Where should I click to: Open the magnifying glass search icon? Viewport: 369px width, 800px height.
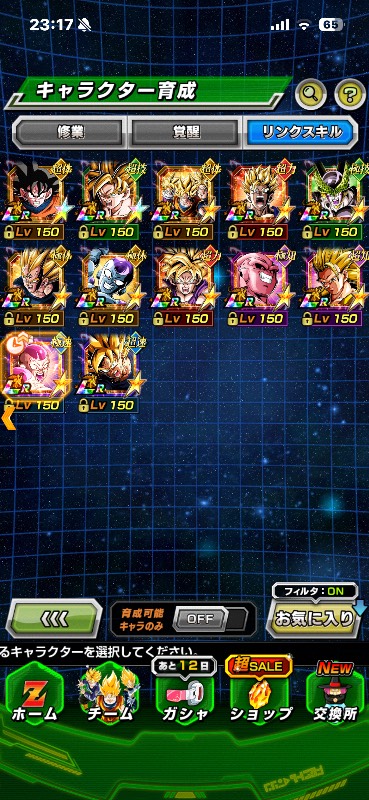tap(311, 94)
